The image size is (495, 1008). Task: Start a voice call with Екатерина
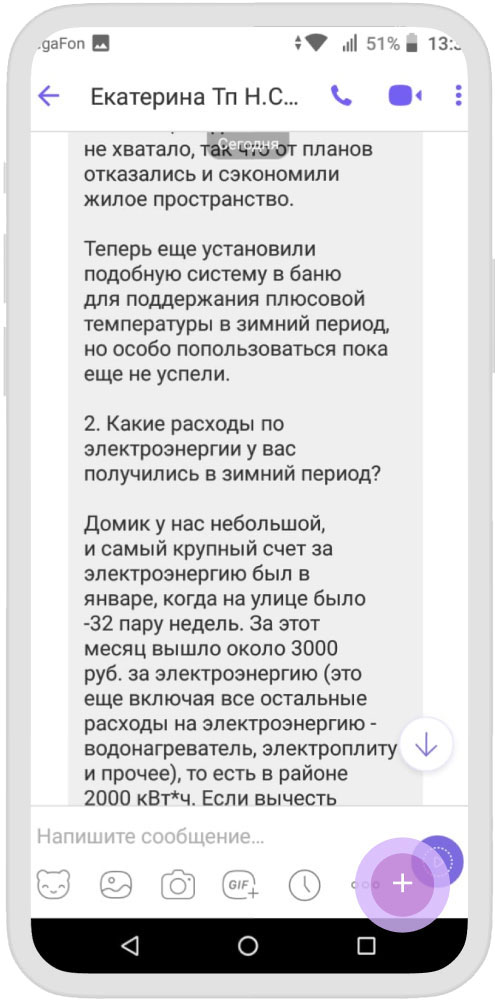coord(341,96)
